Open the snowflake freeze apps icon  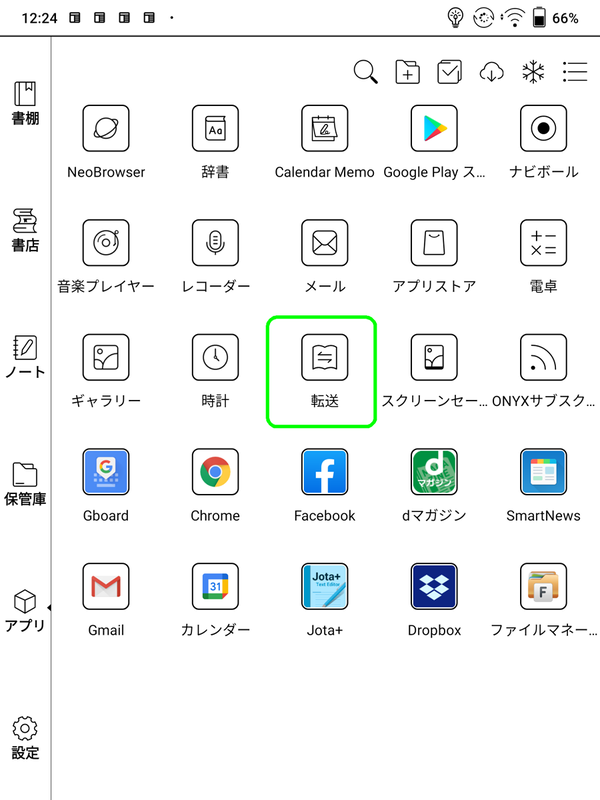click(x=533, y=72)
